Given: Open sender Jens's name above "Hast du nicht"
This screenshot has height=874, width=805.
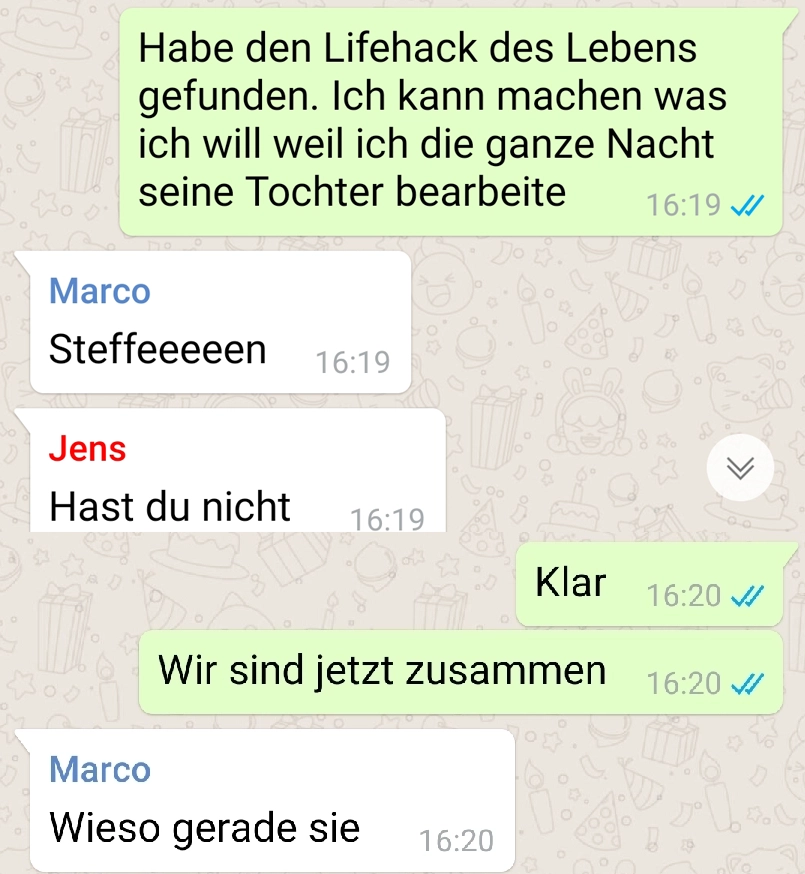Looking at the screenshot, I should click(88, 449).
